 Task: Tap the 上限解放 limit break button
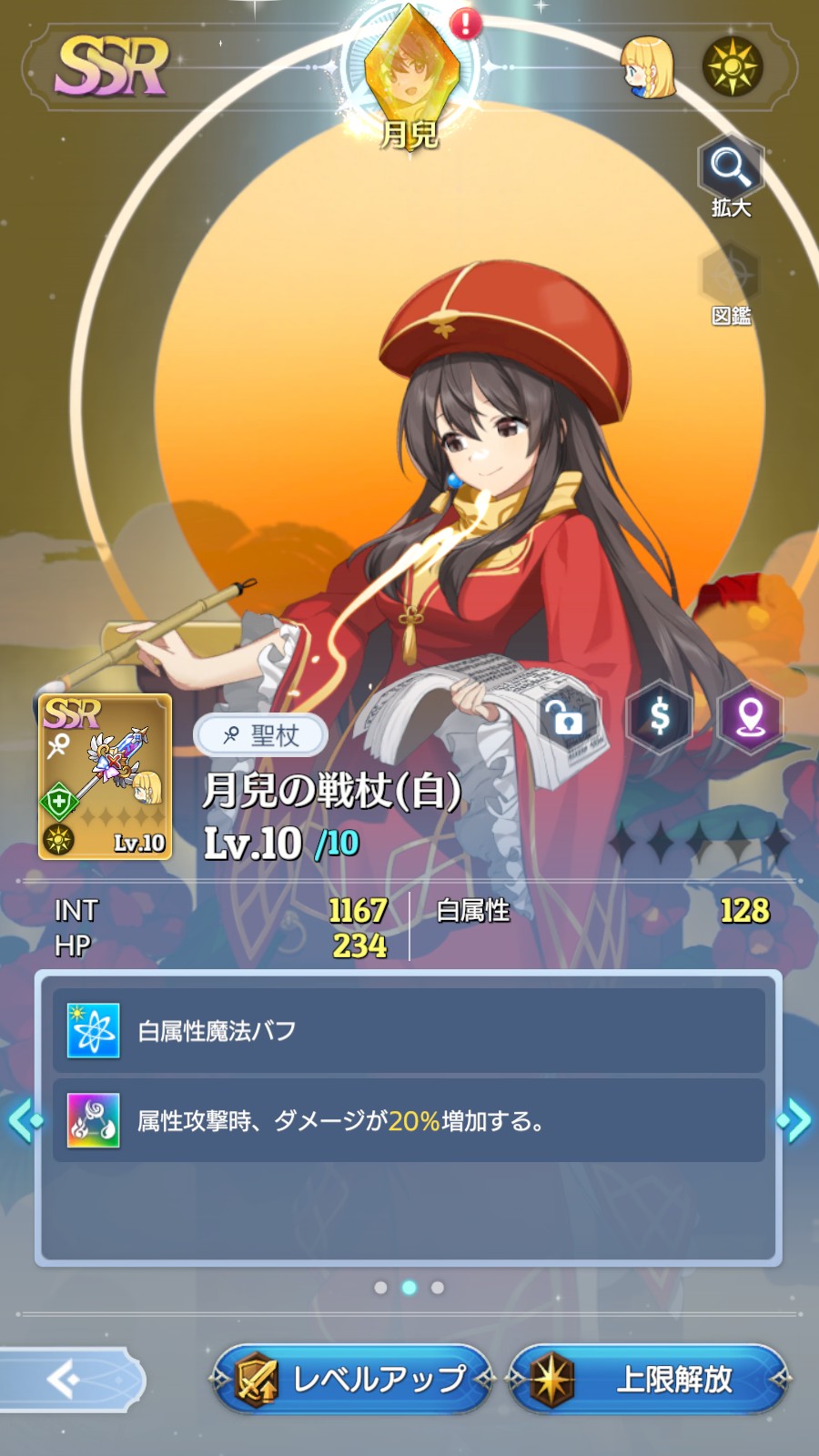pyautogui.click(x=648, y=1379)
